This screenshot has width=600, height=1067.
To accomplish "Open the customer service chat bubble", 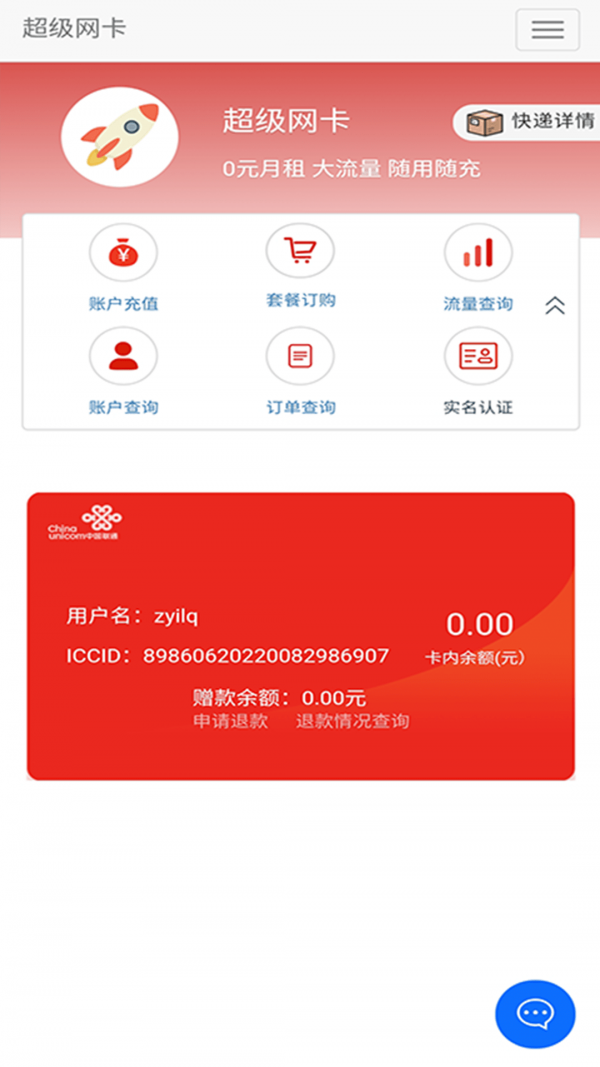I will click(535, 1014).
